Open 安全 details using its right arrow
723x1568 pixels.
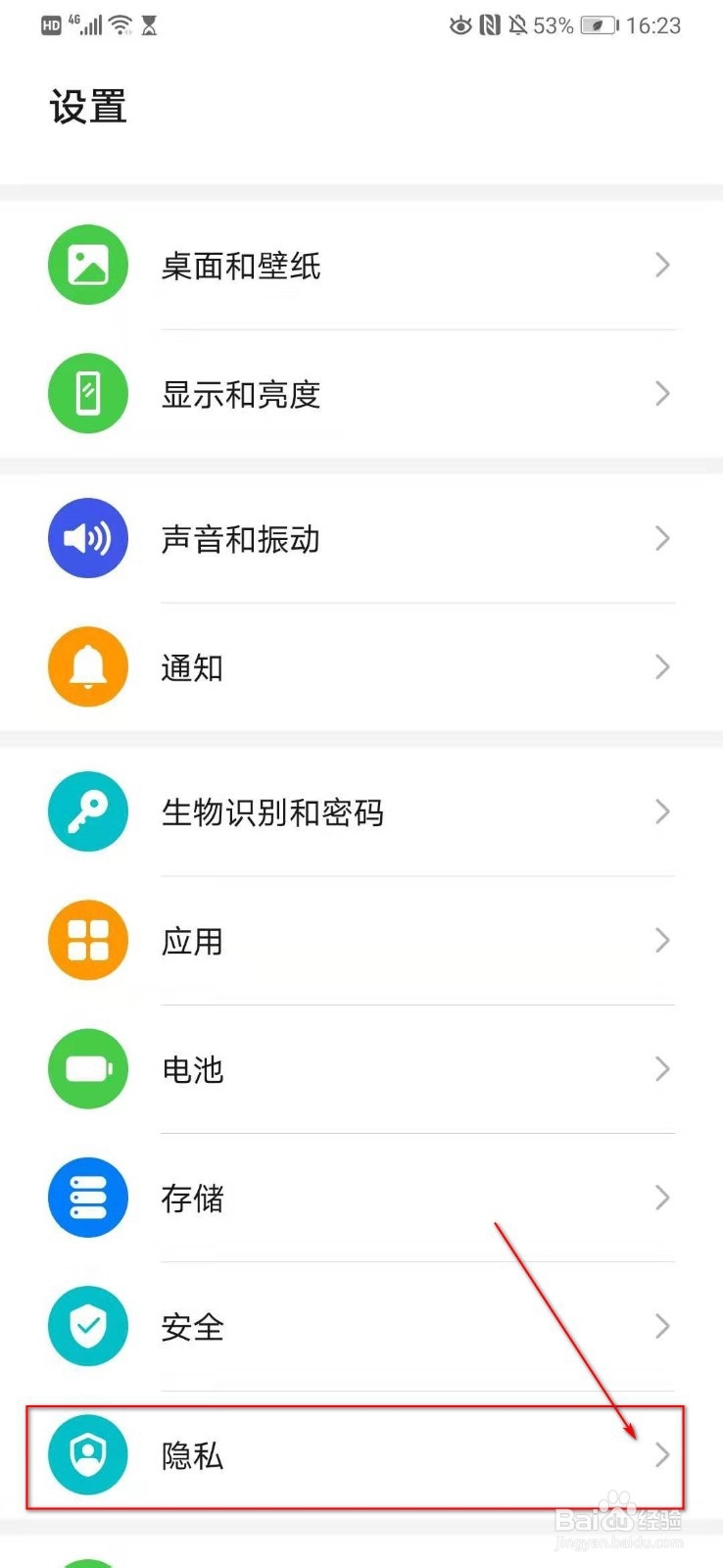tap(662, 1326)
